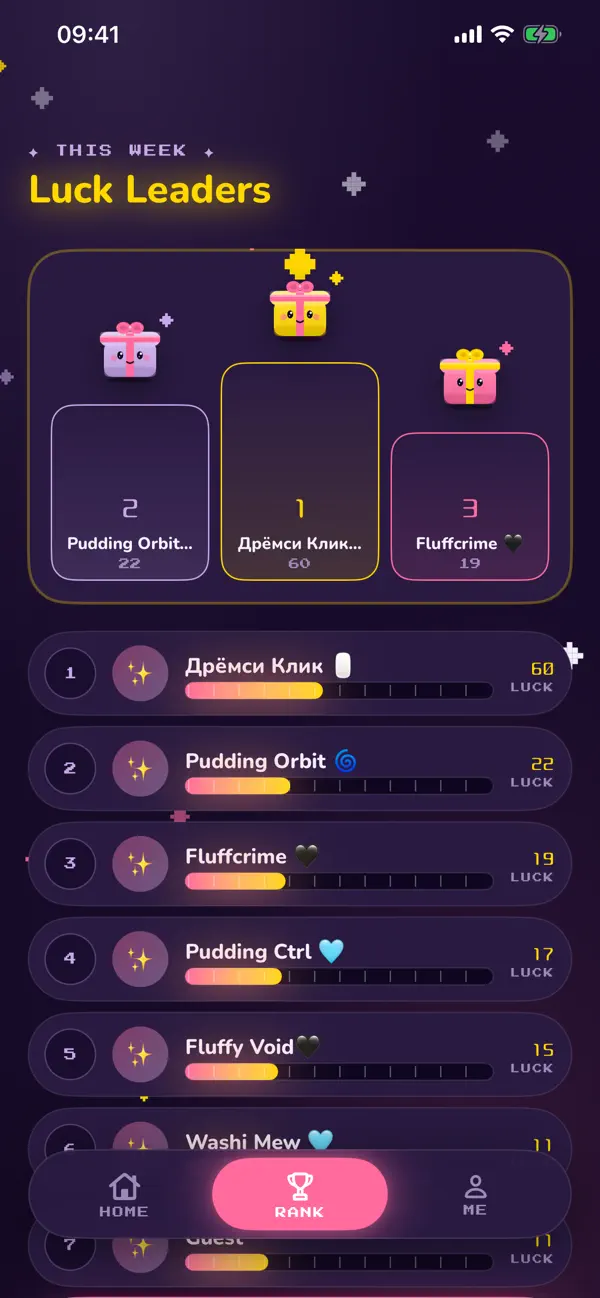Switch to the Home tab
Viewport: 600px width, 1298px height.
[124, 1194]
